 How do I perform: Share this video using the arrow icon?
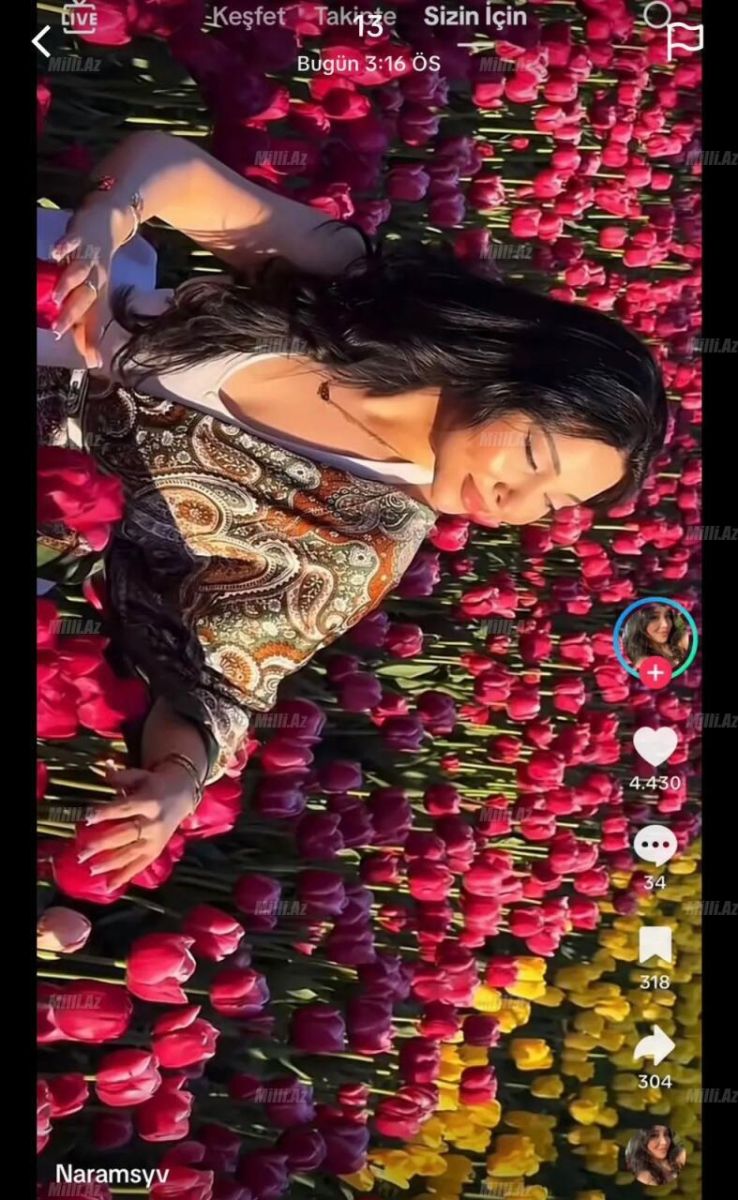[x=655, y=1046]
